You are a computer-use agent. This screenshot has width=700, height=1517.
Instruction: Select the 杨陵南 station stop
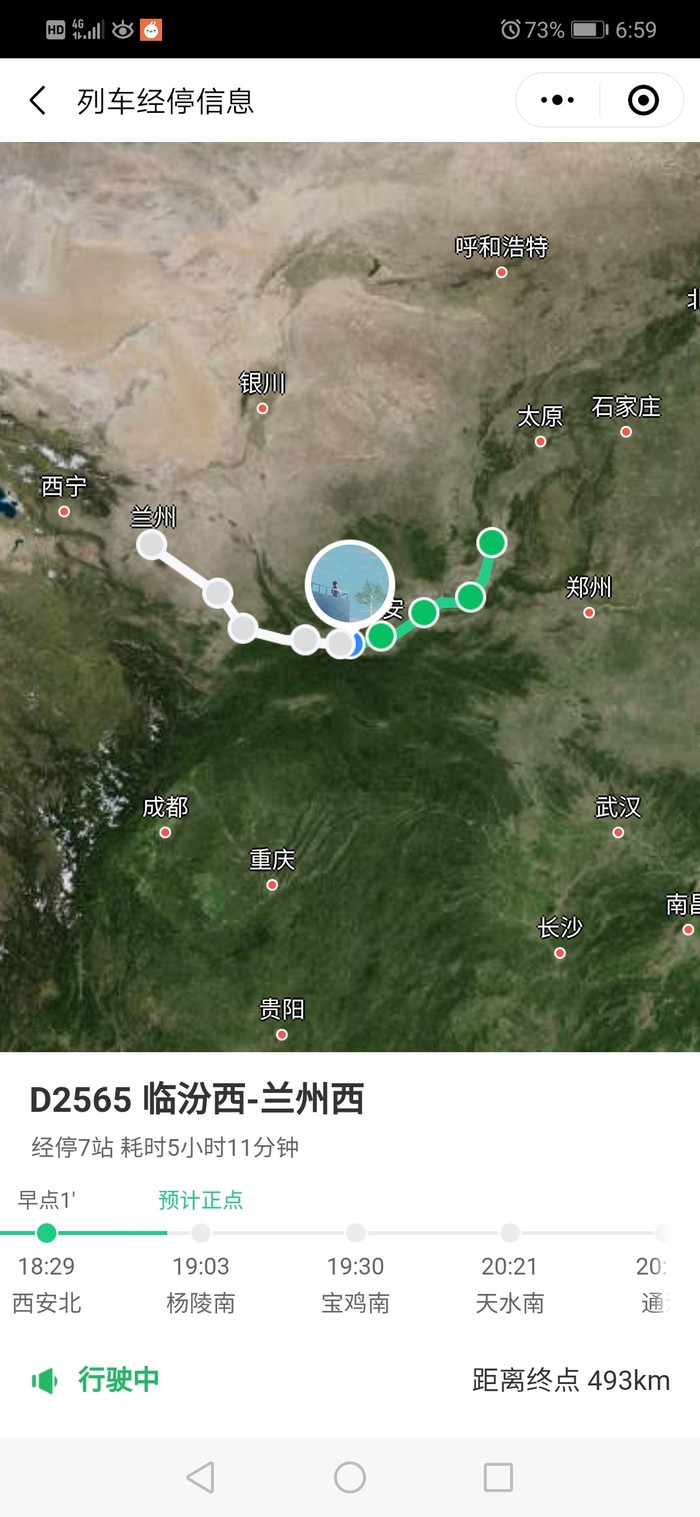(201, 1268)
